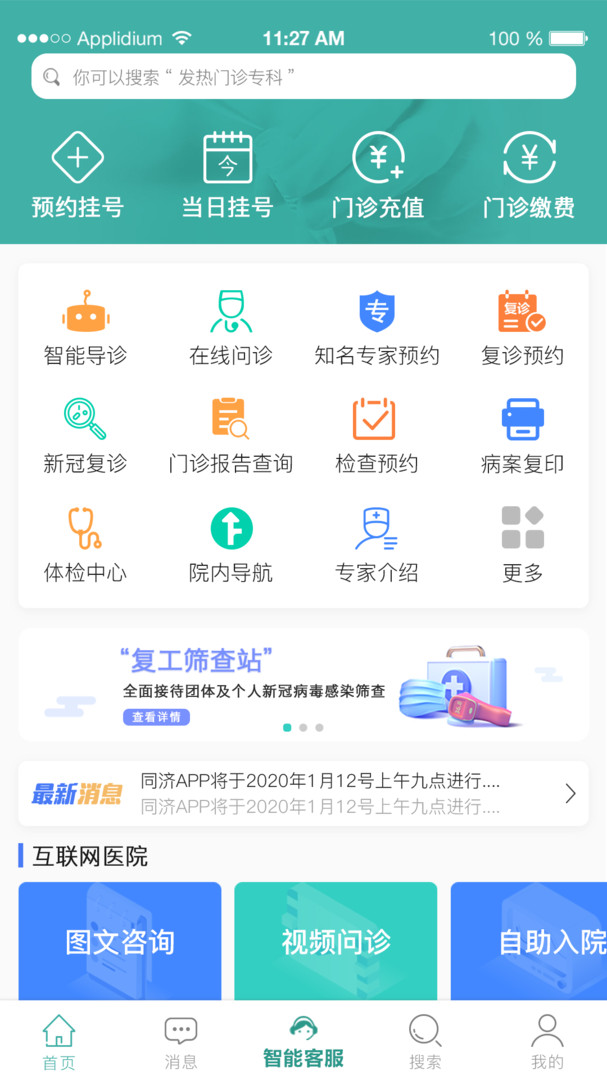Tap the search box for 发热门诊专科

pos(303,77)
